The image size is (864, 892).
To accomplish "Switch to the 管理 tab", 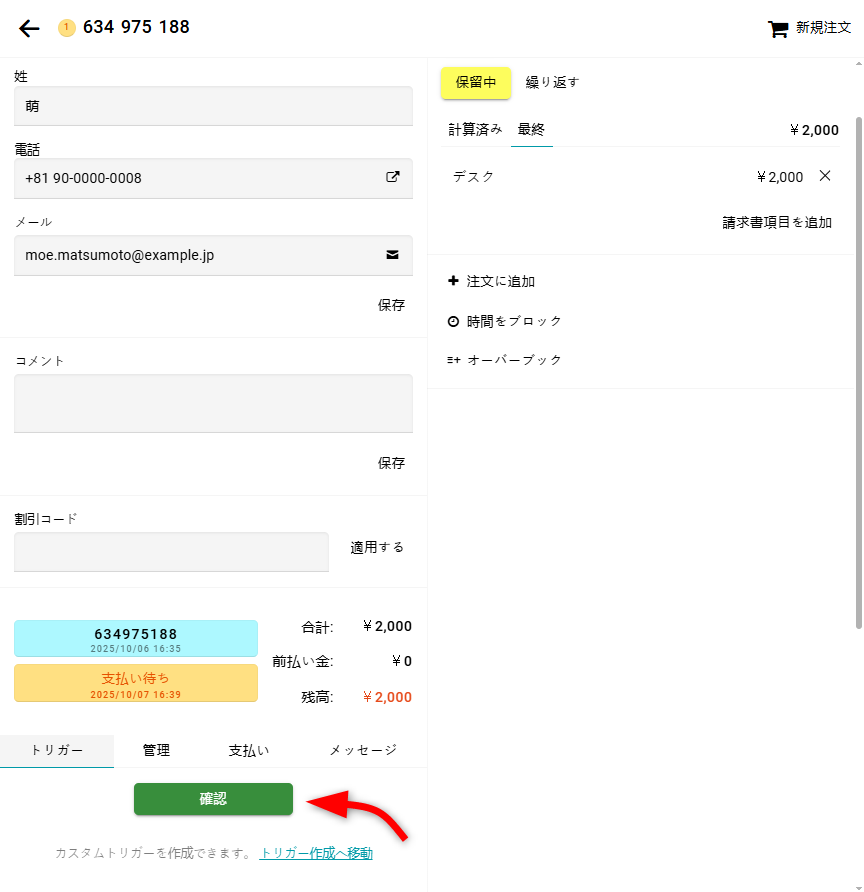I will point(156,750).
